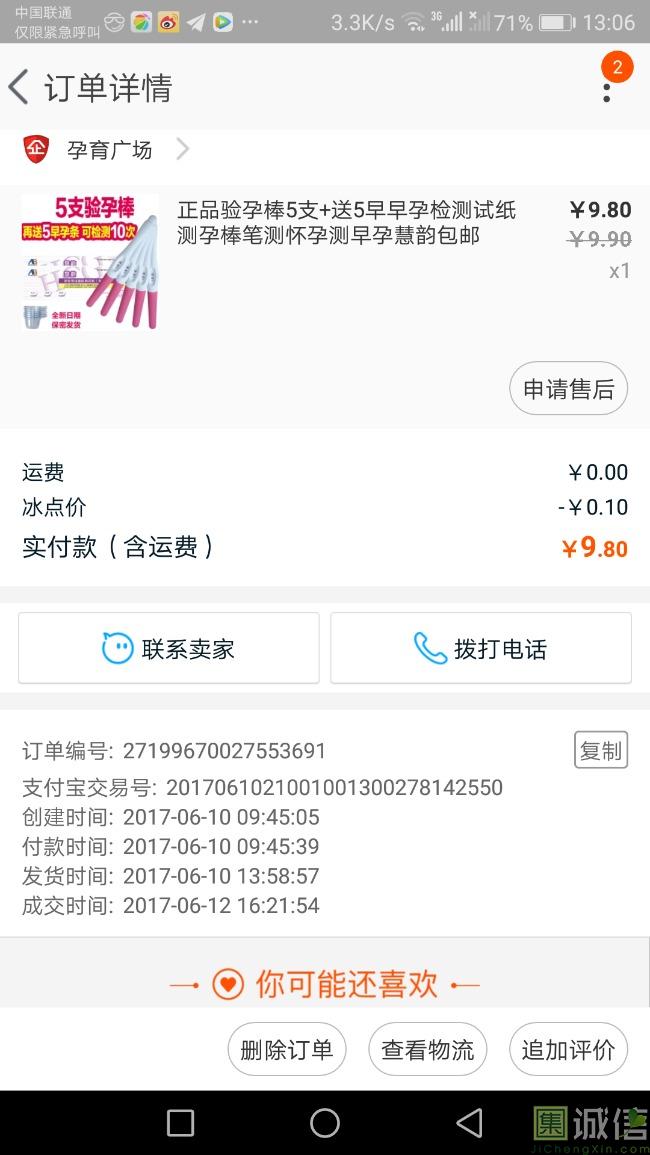Contact the seller via 联系卖家
This screenshot has height=1155, width=650.
[169, 649]
